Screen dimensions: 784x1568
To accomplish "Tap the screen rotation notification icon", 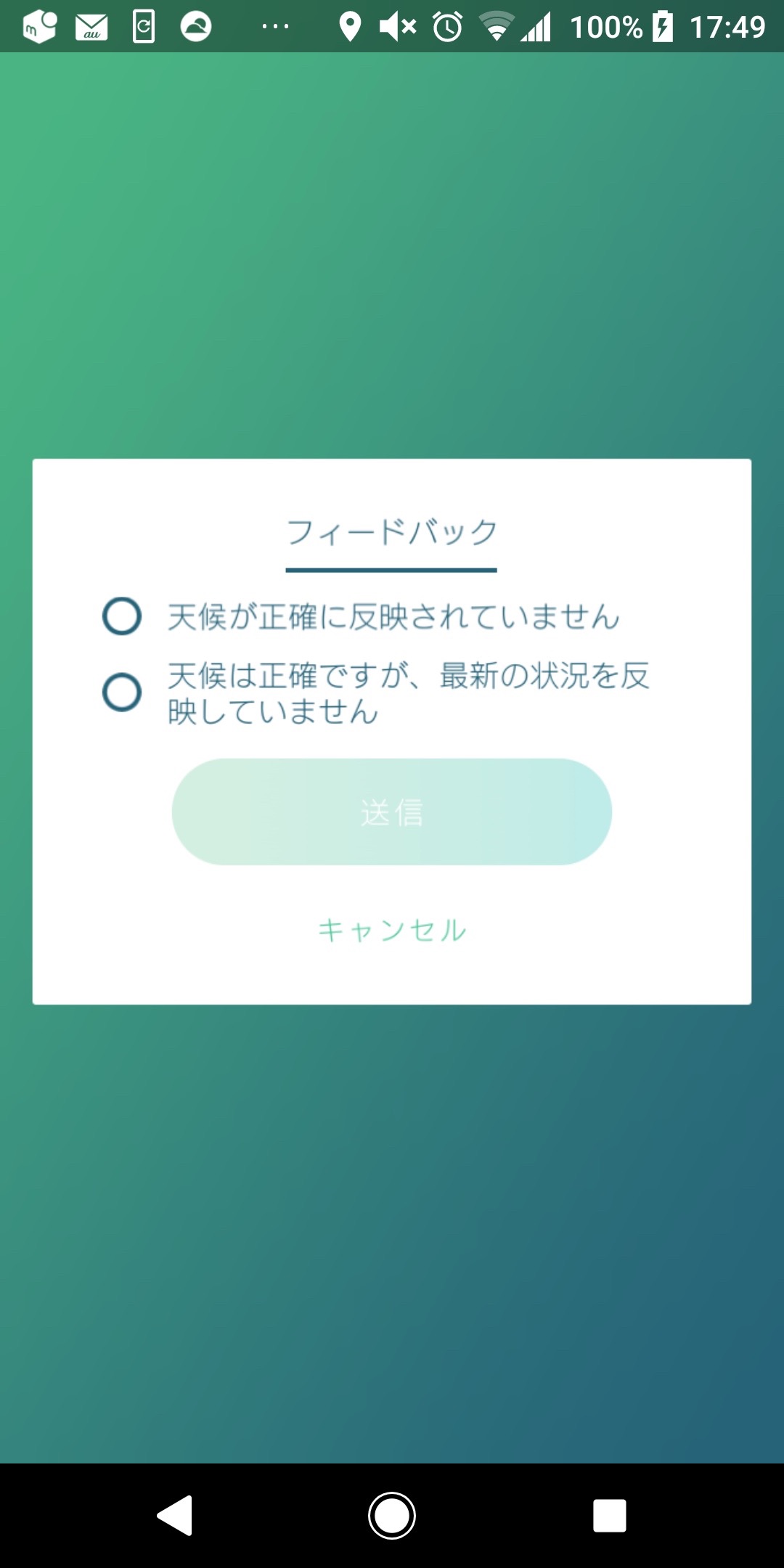I will (x=142, y=28).
